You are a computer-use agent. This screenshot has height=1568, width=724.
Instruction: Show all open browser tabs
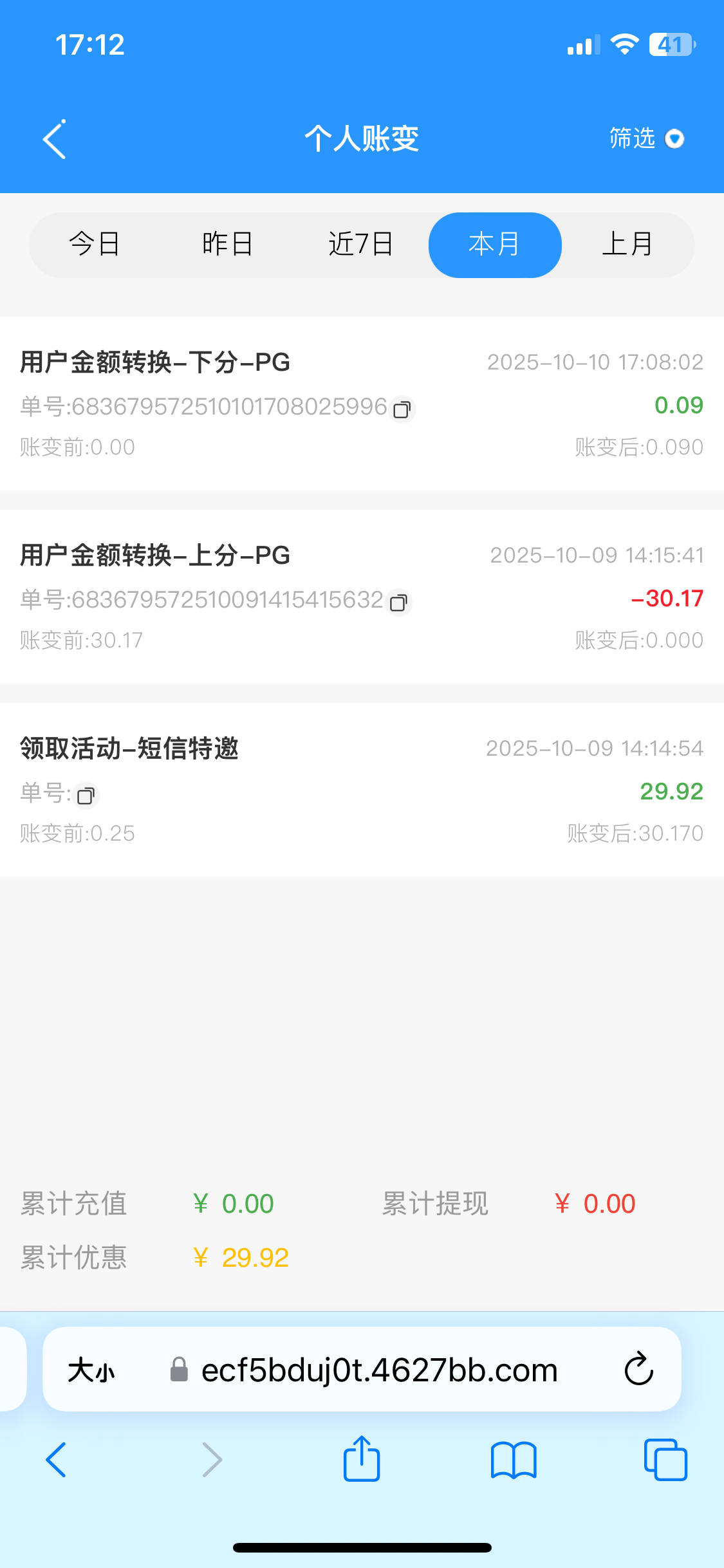pyautogui.click(x=665, y=1460)
